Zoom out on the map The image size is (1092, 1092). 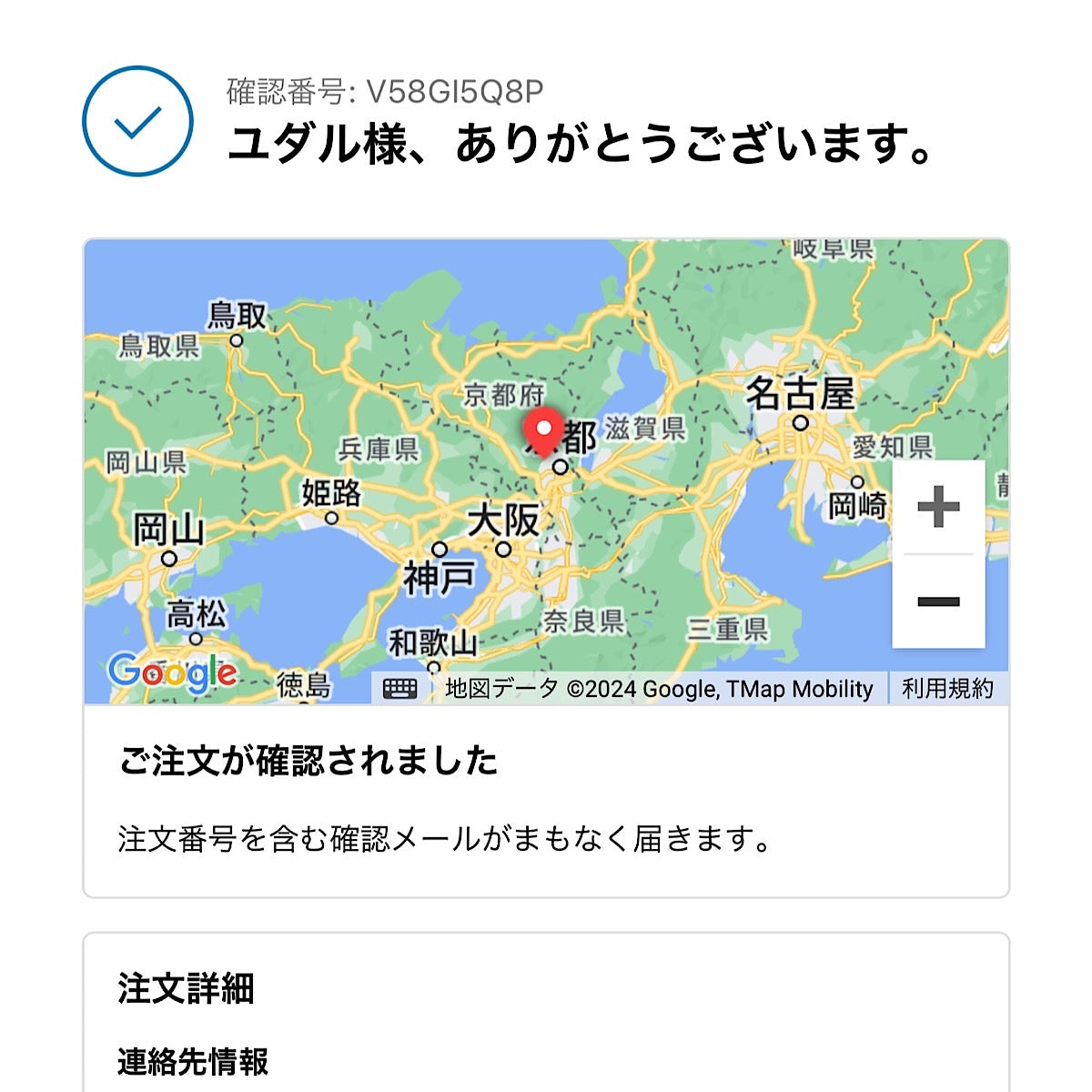point(938,602)
